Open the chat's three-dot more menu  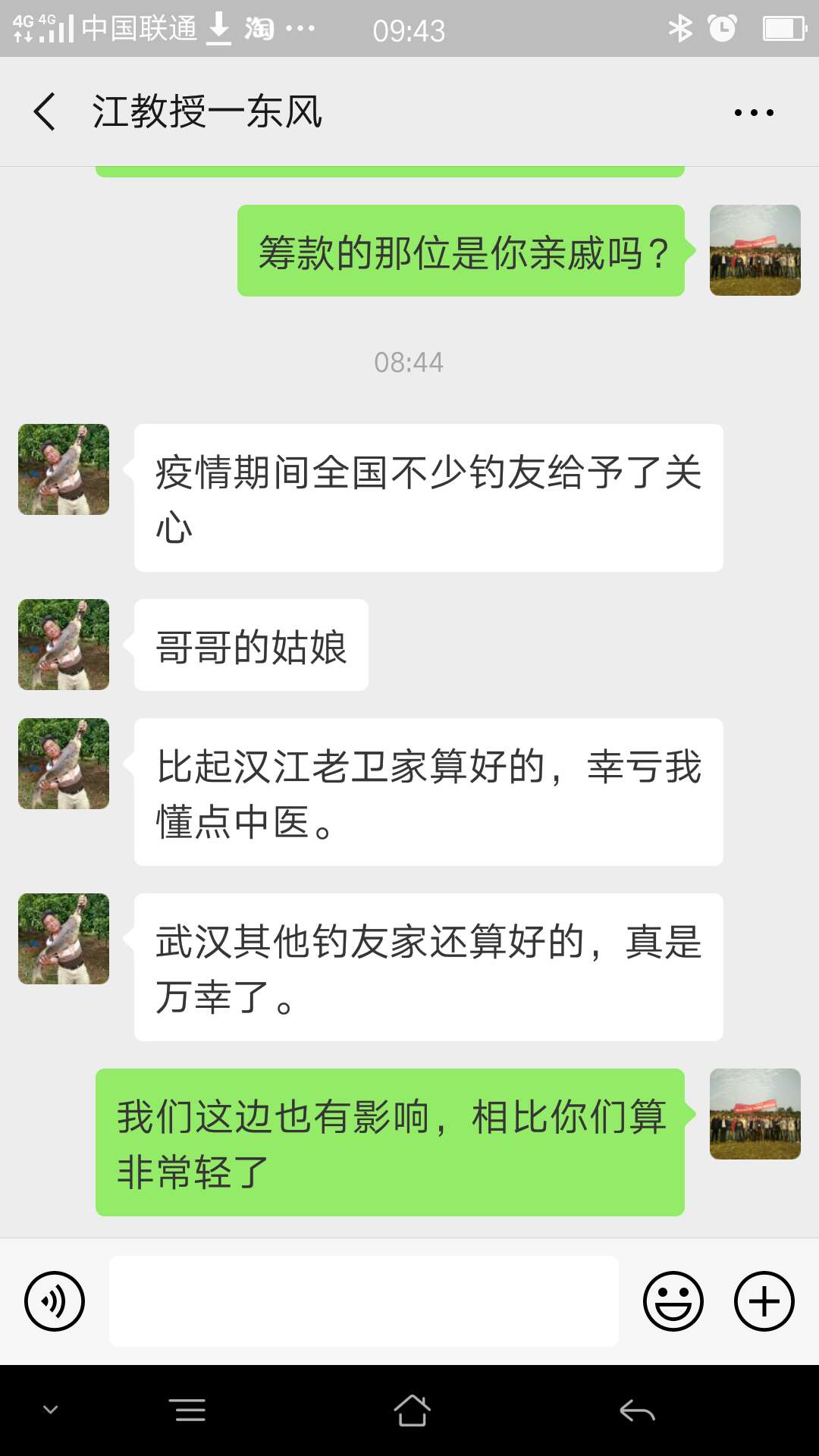(754, 113)
